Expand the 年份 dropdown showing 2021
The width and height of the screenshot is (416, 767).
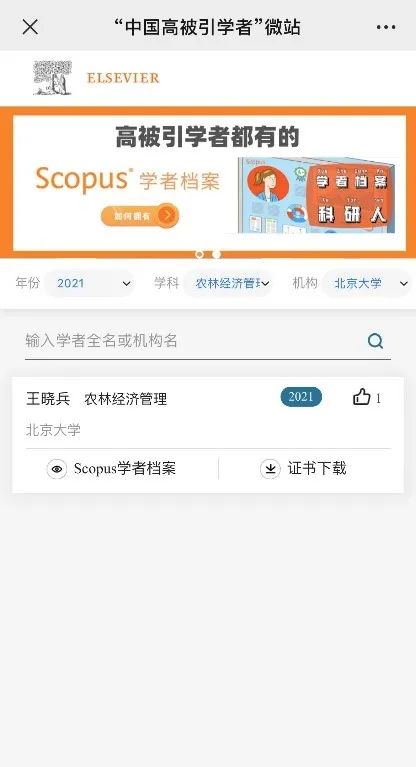click(x=90, y=283)
